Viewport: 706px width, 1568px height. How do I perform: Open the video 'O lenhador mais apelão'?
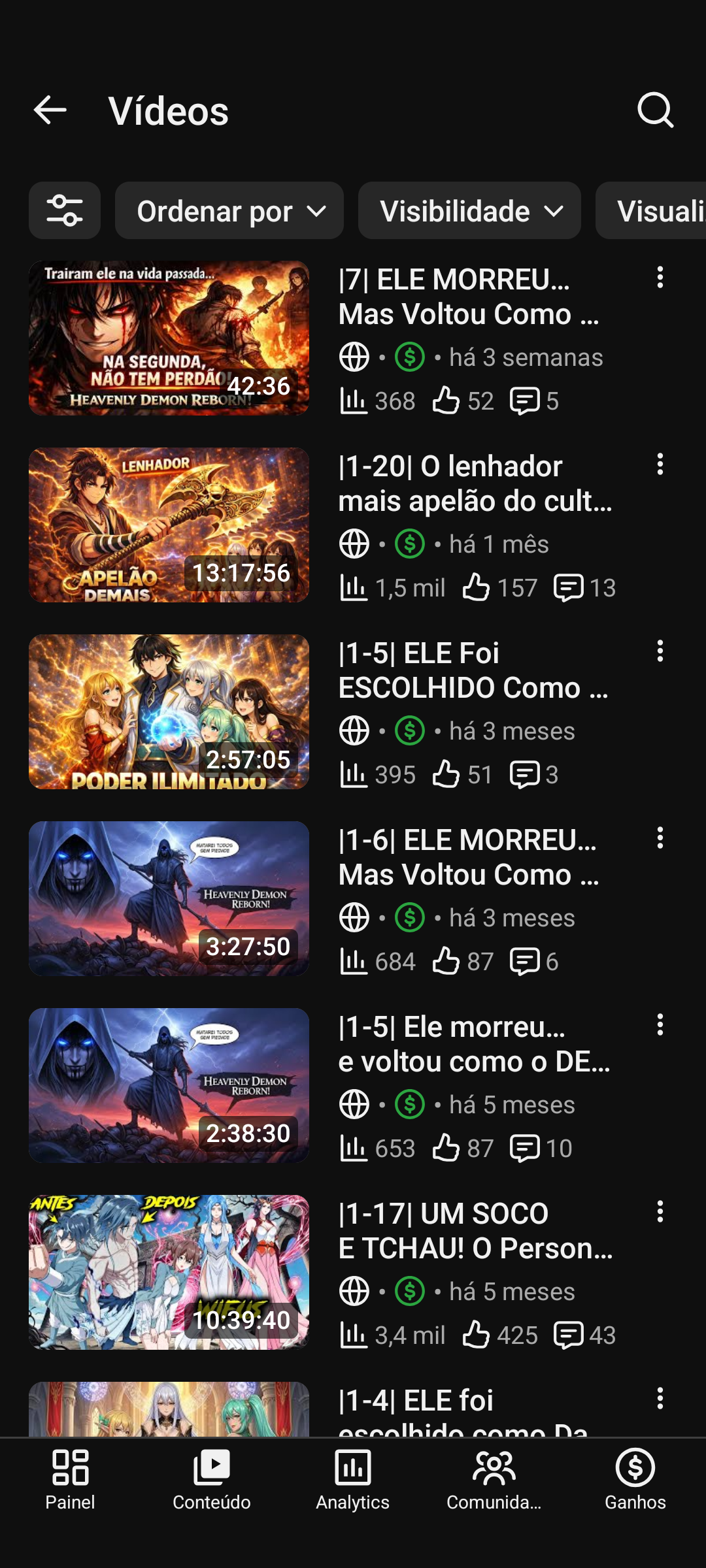click(169, 525)
